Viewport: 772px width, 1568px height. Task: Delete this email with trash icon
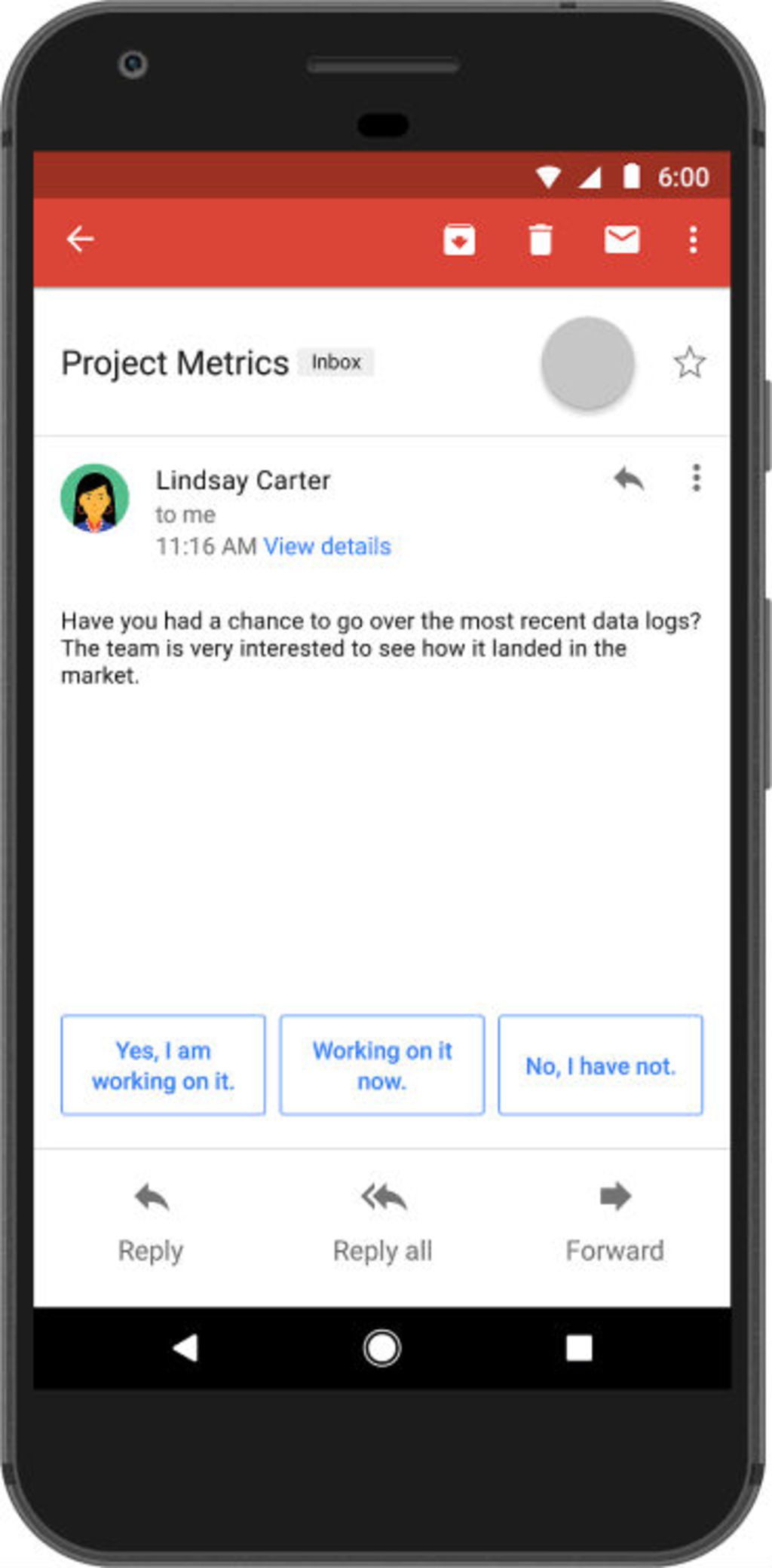click(x=540, y=240)
